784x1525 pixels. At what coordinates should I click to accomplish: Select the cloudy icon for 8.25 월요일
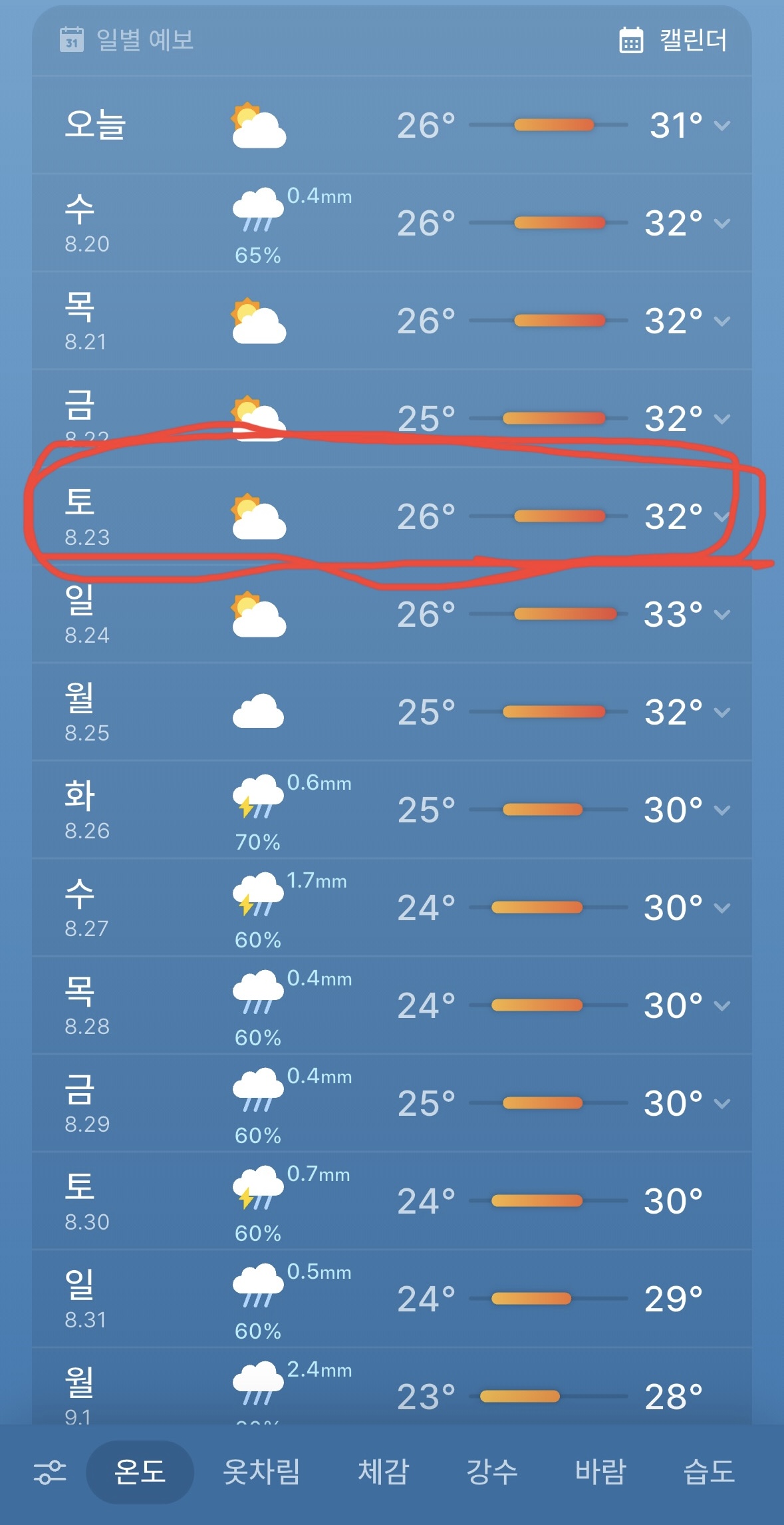(x=259, y=710)
